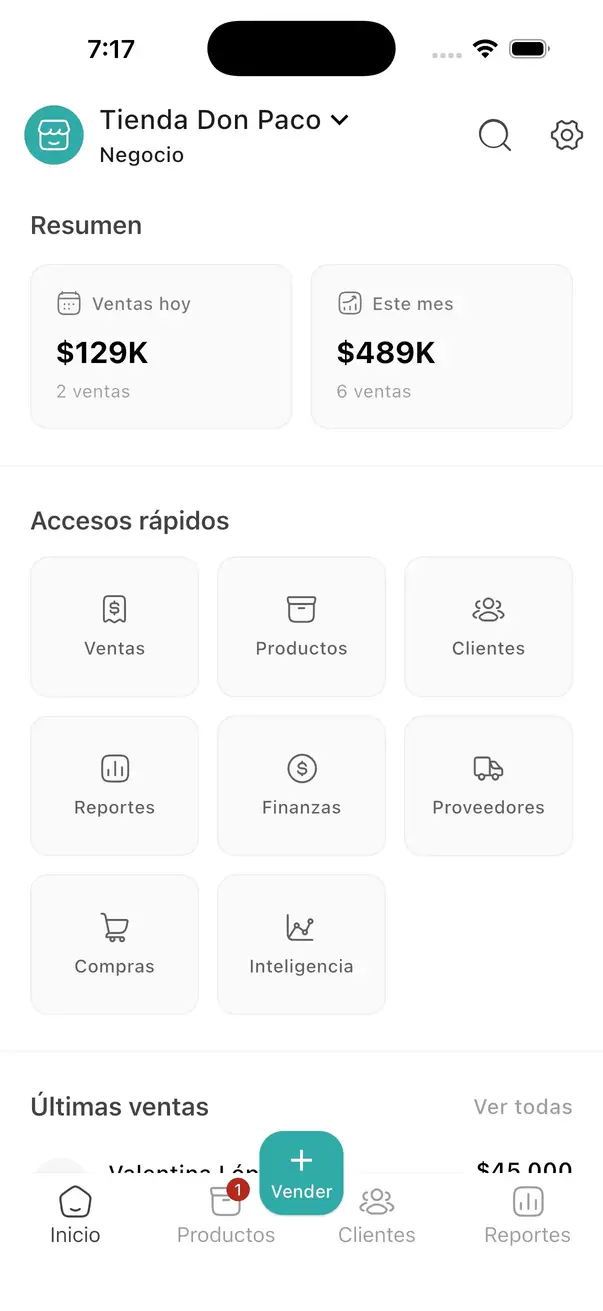Open the Proveedores shortcut
The image size is (603, 1311).
point(488,785)
